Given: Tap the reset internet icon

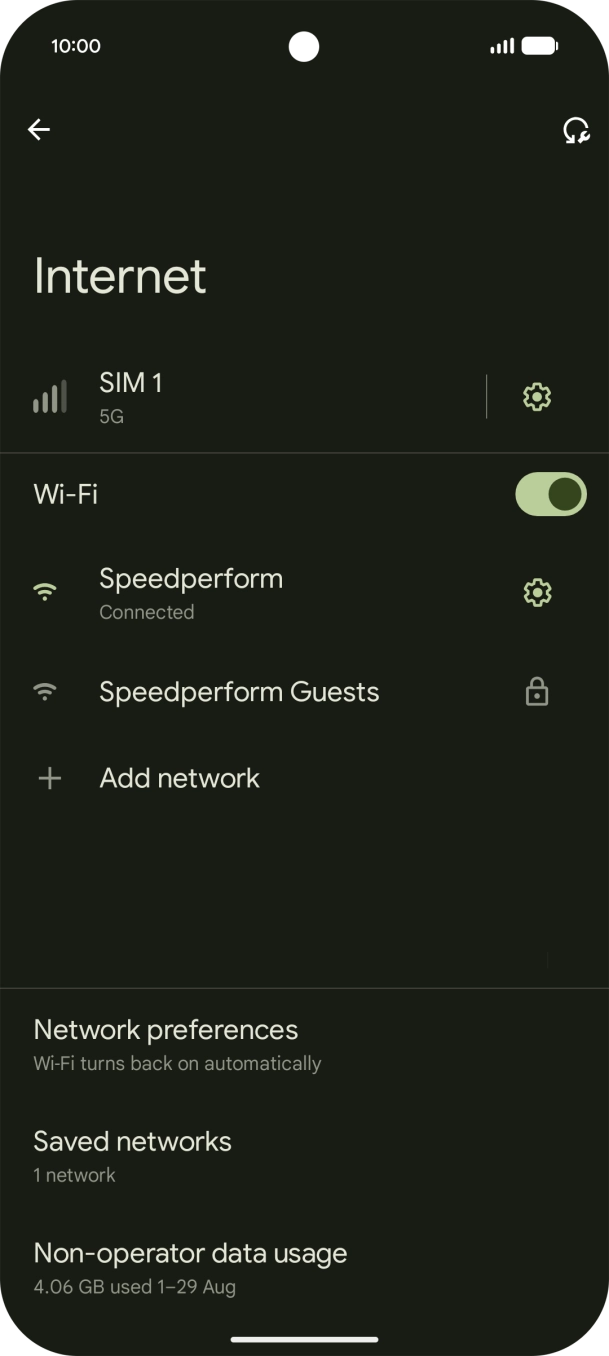Looking at the screenshot, I should coord(576,130).
